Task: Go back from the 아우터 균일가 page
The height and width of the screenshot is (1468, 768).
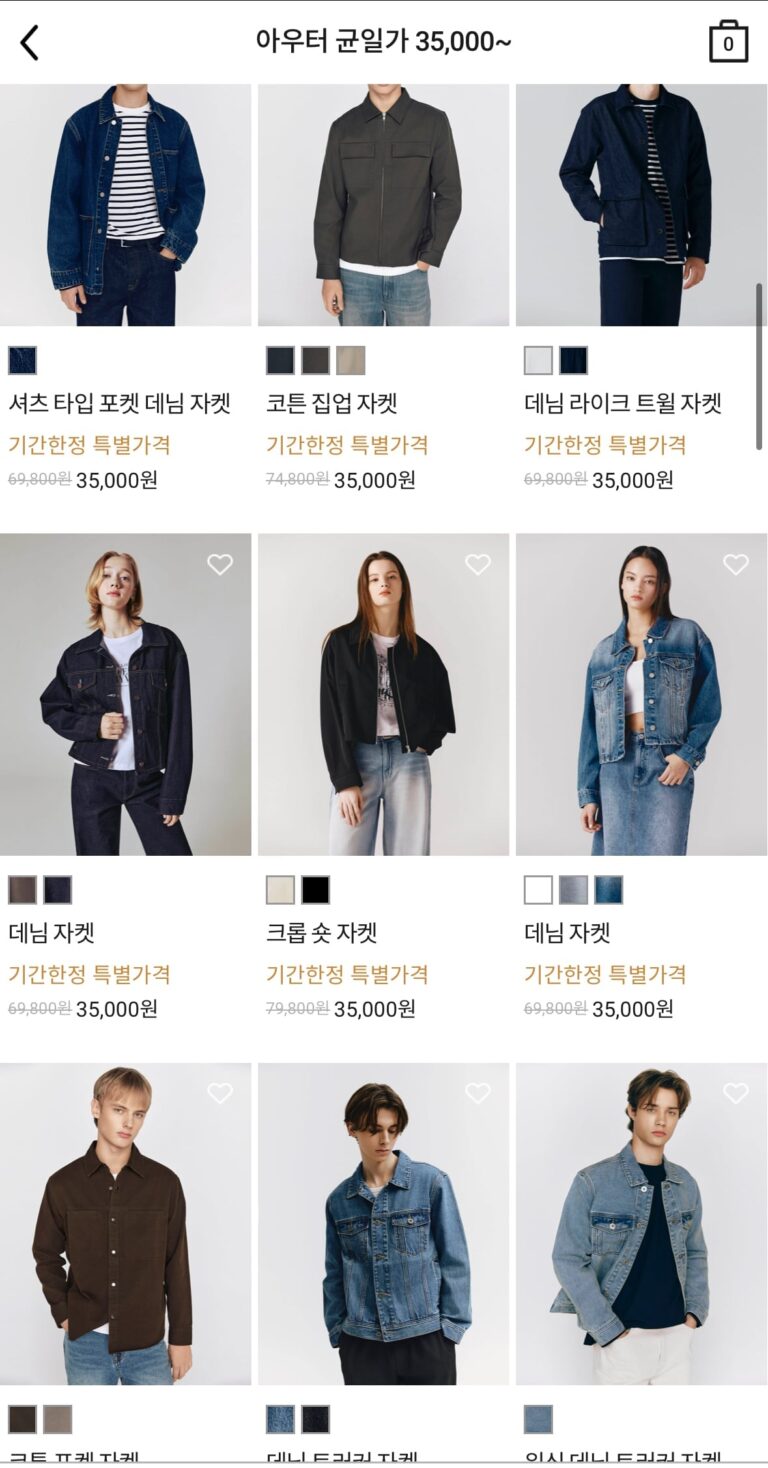Action: point(30,42)
